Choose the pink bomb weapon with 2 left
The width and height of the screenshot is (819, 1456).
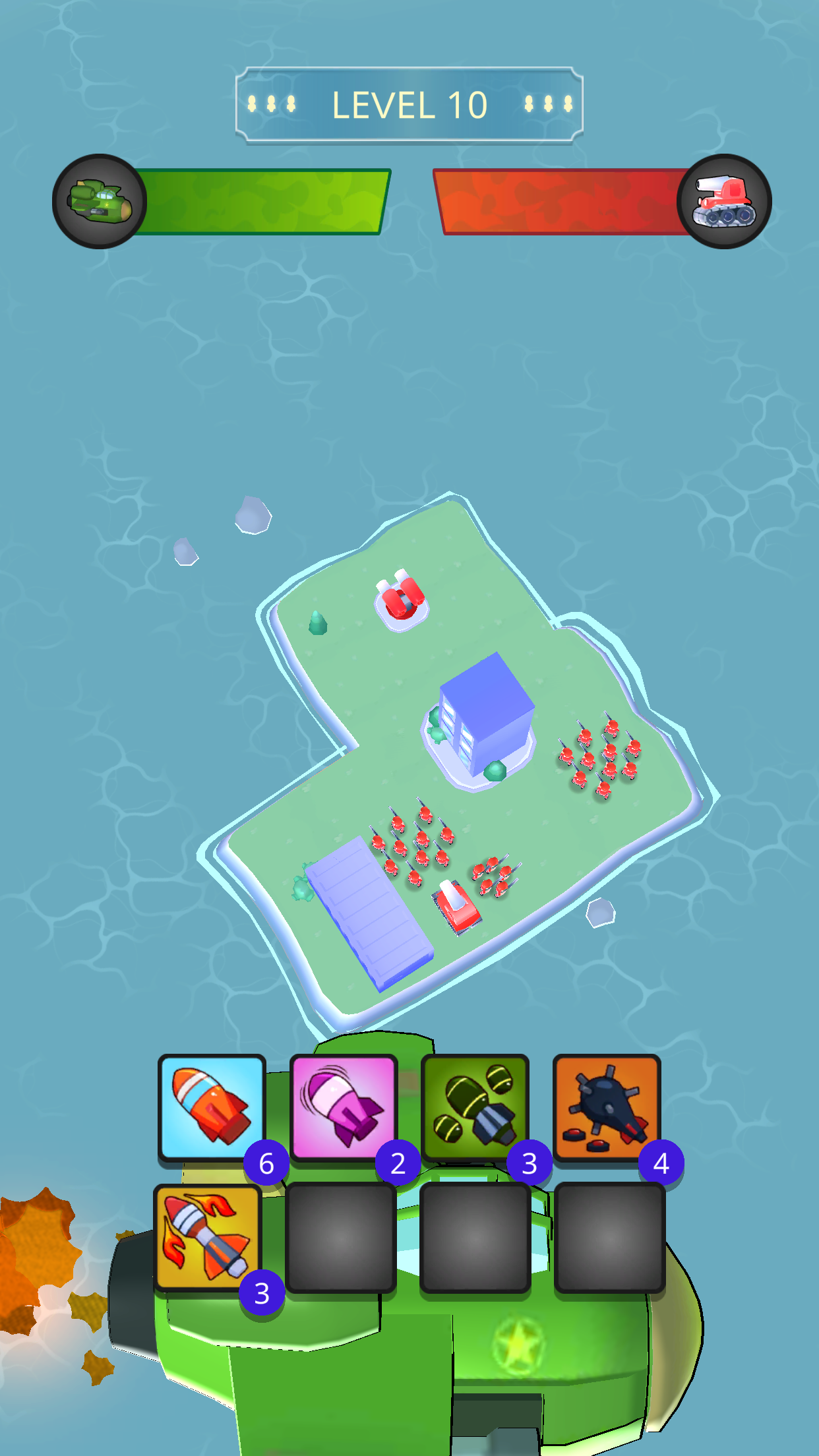343,1108
